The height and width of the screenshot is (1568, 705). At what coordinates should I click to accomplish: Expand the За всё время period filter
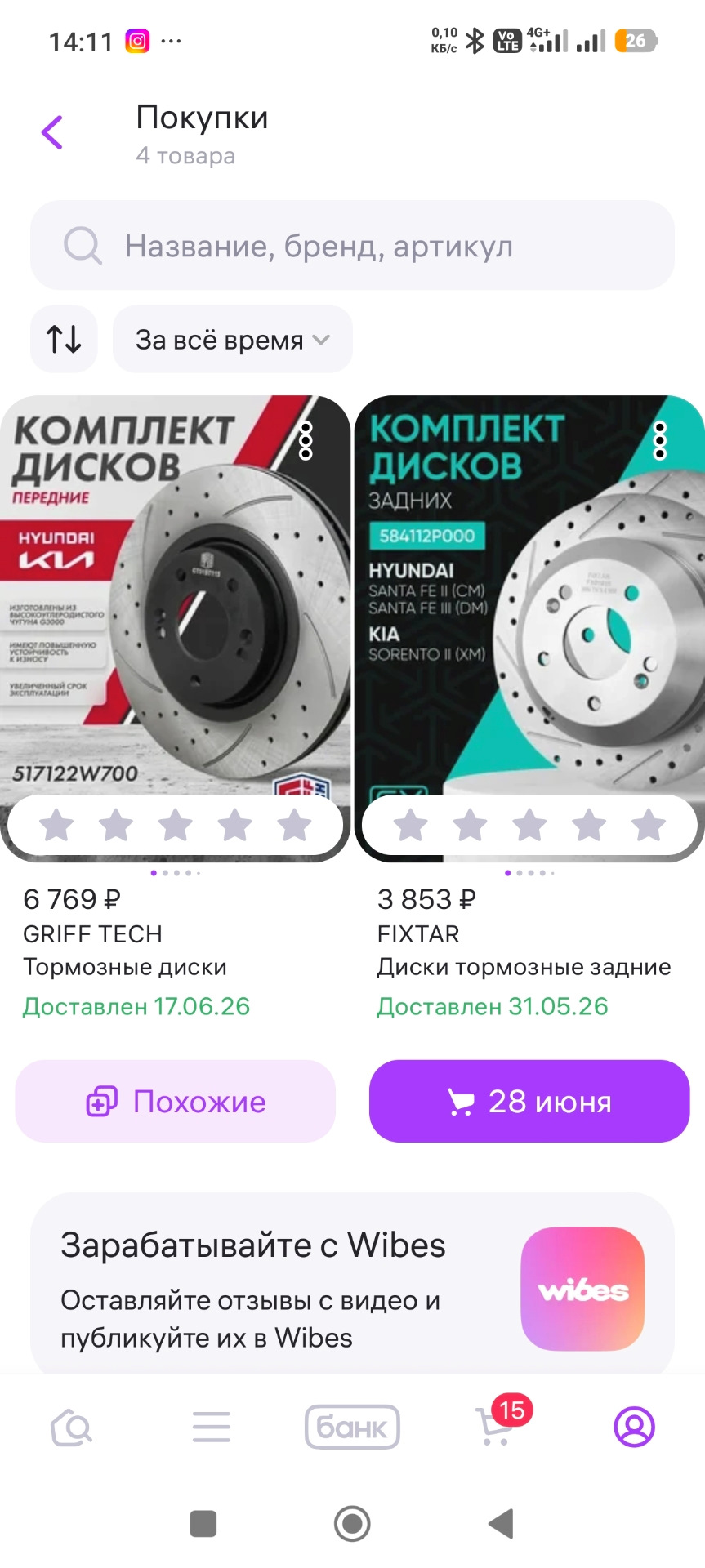pos(232,339)
